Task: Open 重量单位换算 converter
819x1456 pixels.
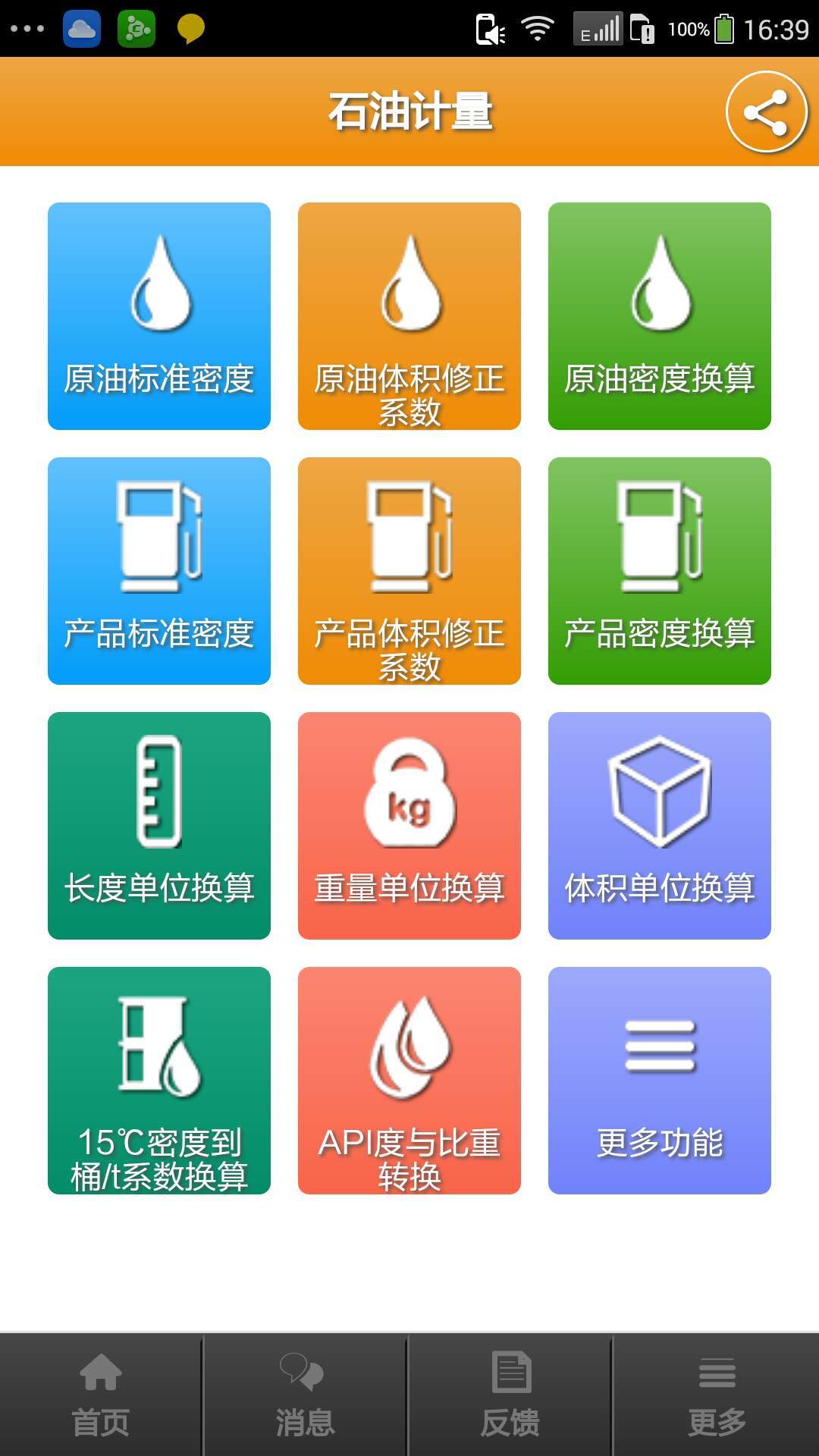Action: [409, 826]
